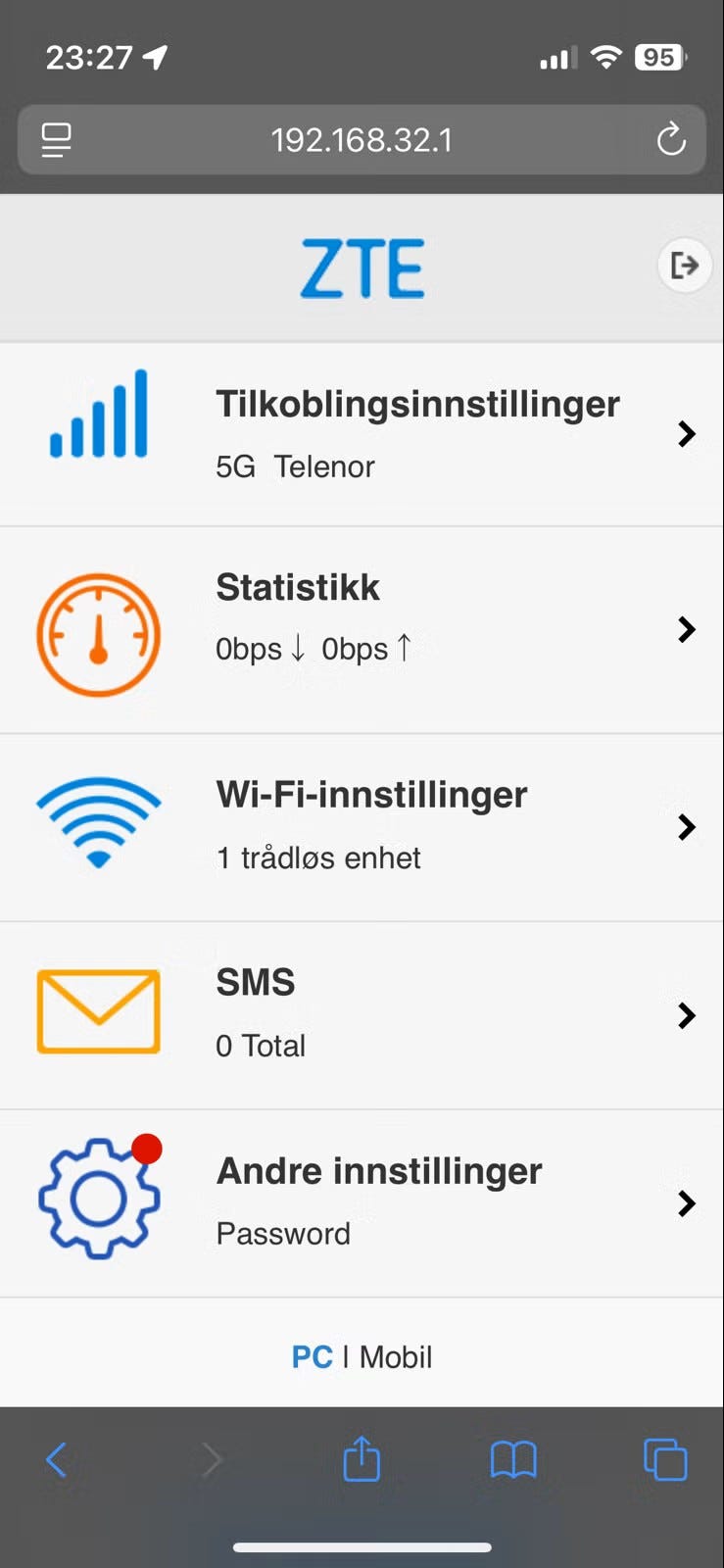Reload the page with the refresh button
Screen dimensions: 724x1568
[x=671, y=139]
